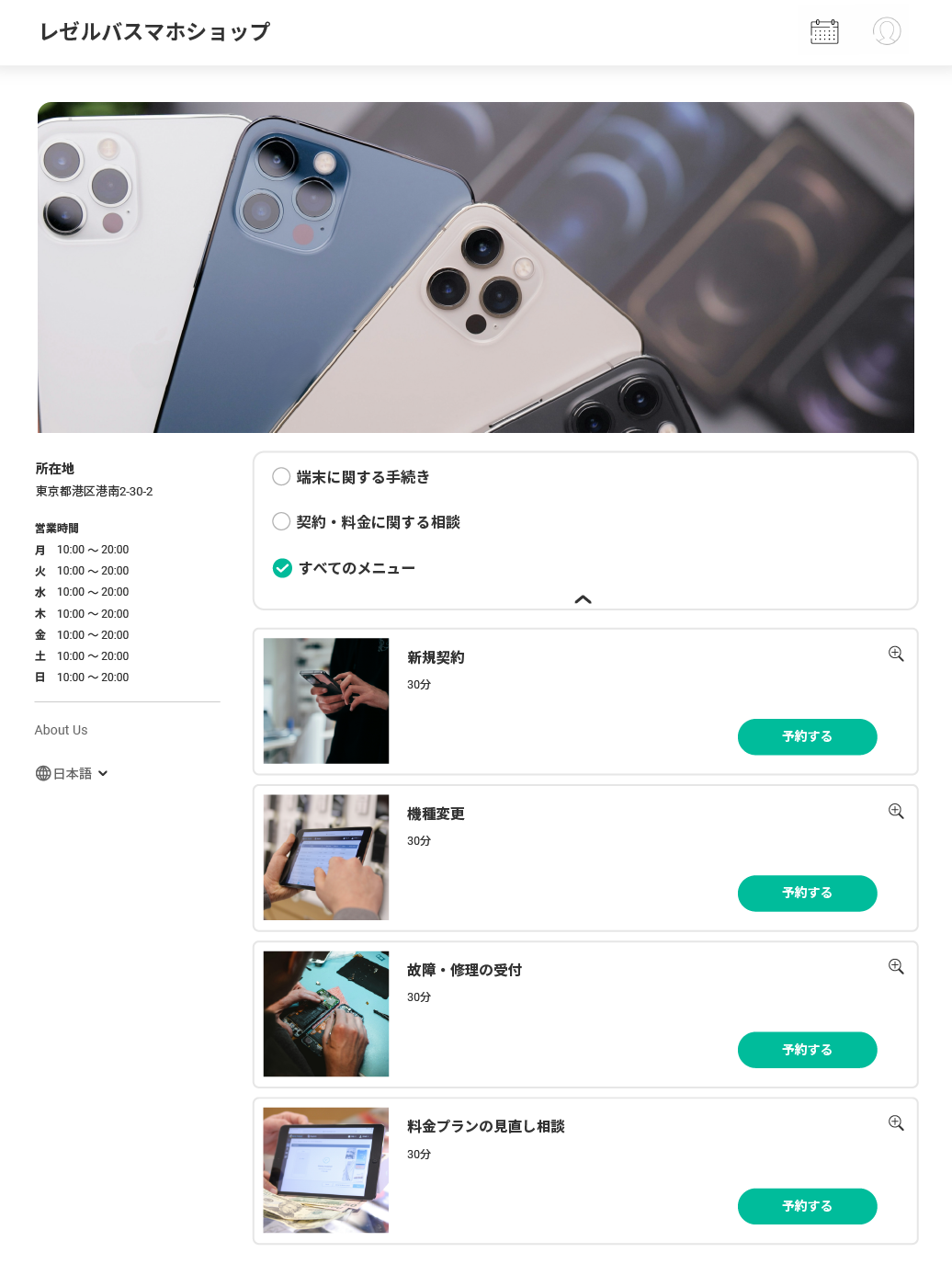Open the 新規契約 photo thumbnail
This screenshot has width=952, height=1264.
click(326, 700)
